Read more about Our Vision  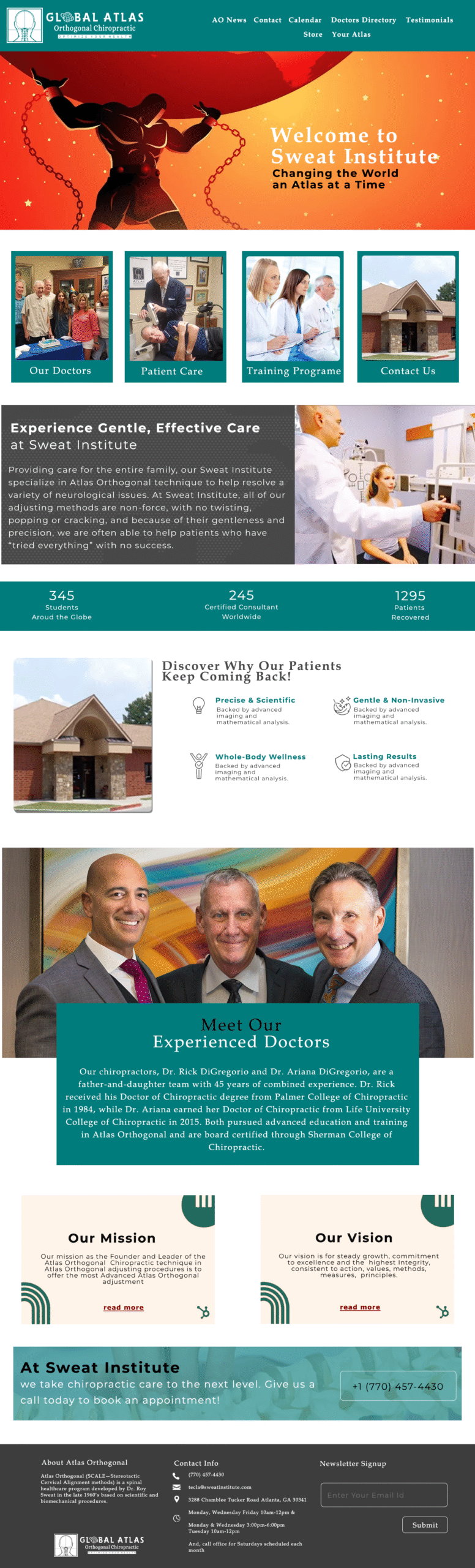[x=360, y=1307]
